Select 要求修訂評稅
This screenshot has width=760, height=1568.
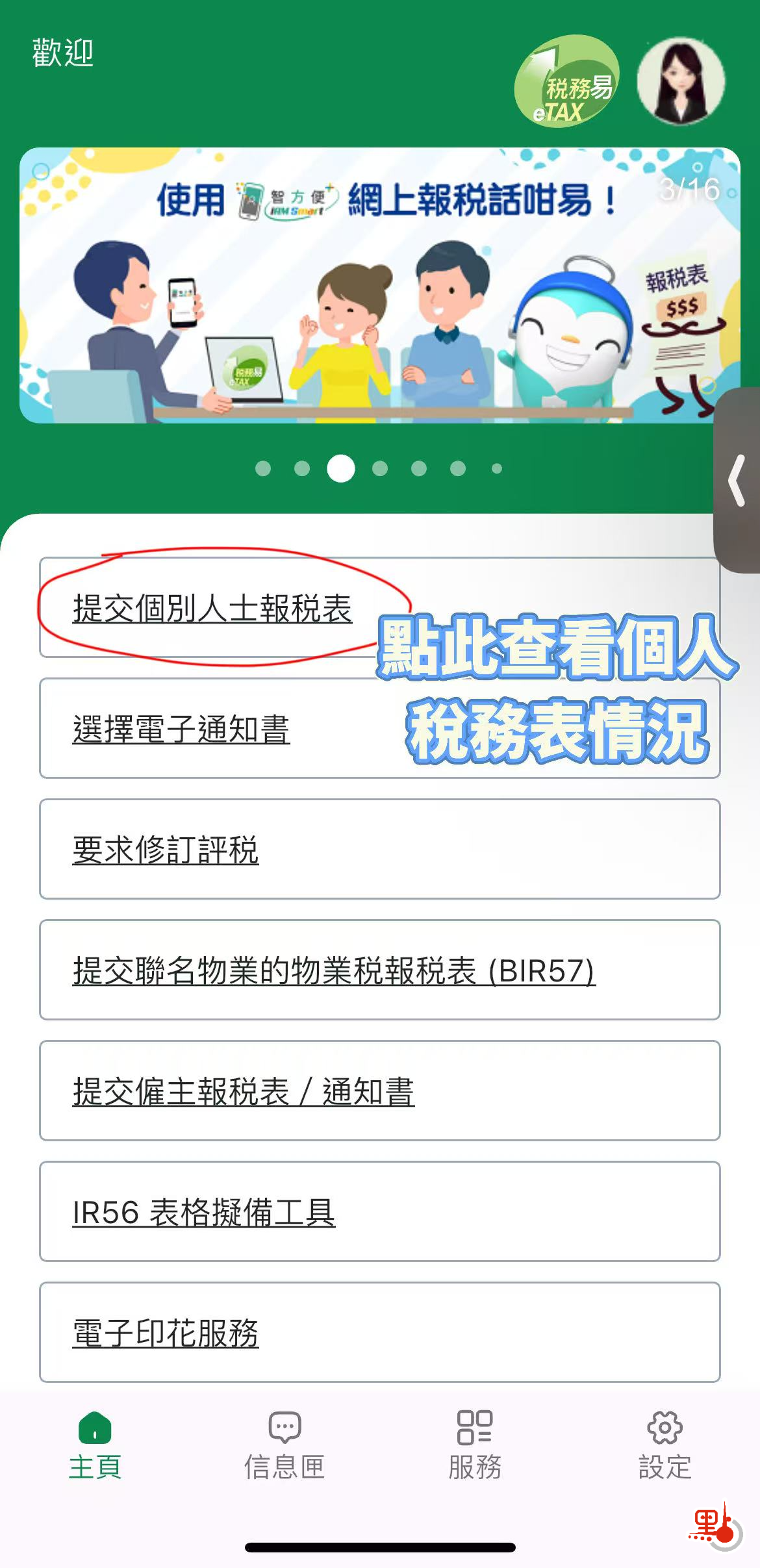[x=166, y=850]
